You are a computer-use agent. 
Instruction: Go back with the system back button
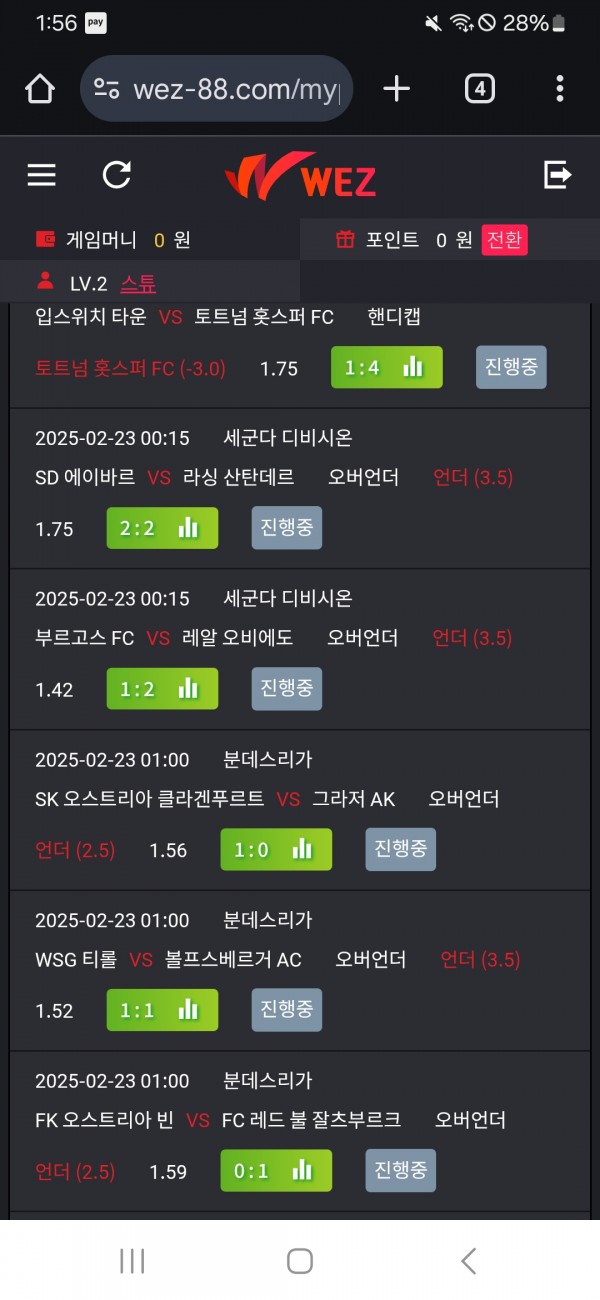tap(468, 1261)
